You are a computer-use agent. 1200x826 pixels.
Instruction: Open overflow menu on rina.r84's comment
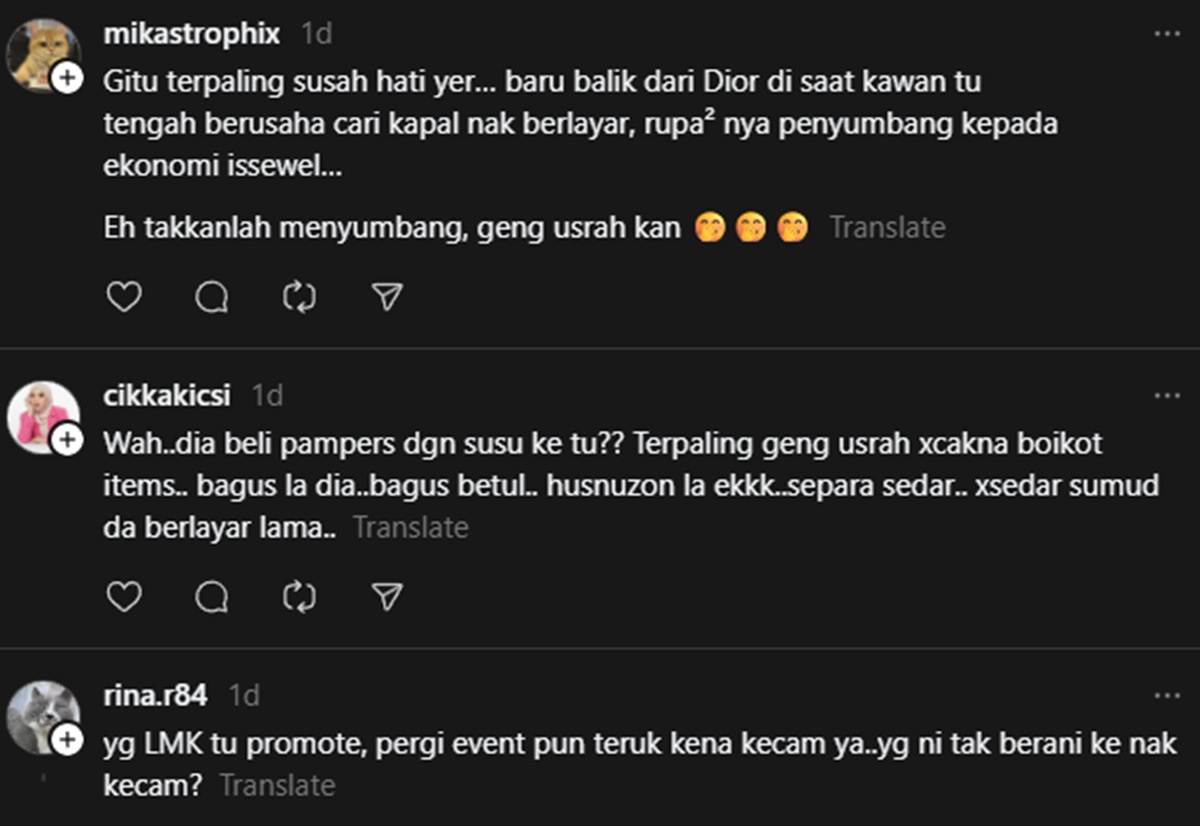coord(1167,695)
